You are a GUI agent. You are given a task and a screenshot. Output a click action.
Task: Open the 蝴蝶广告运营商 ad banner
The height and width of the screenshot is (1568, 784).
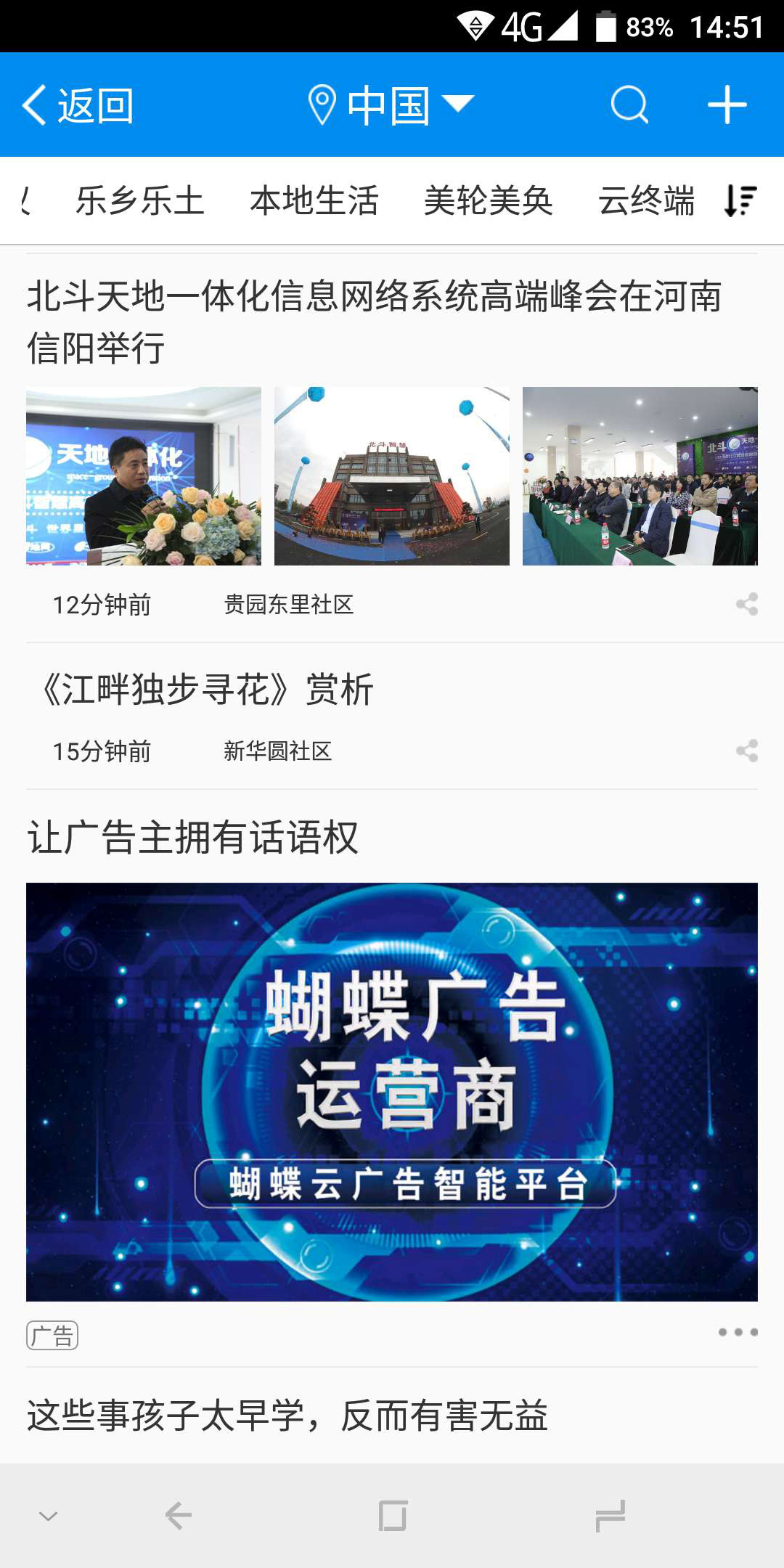392,1091
